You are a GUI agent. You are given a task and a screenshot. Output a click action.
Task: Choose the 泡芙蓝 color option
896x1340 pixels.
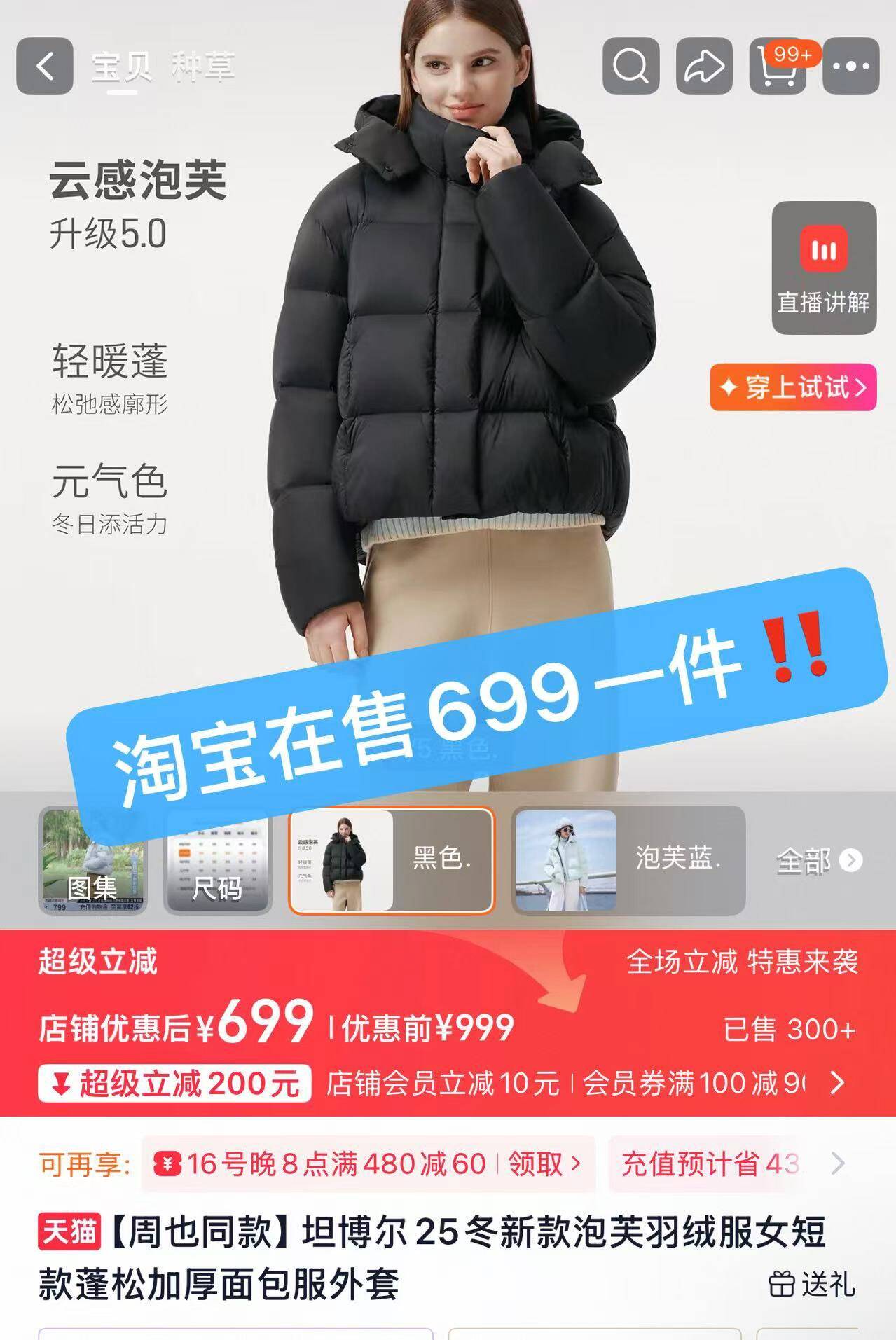[628, 860]
